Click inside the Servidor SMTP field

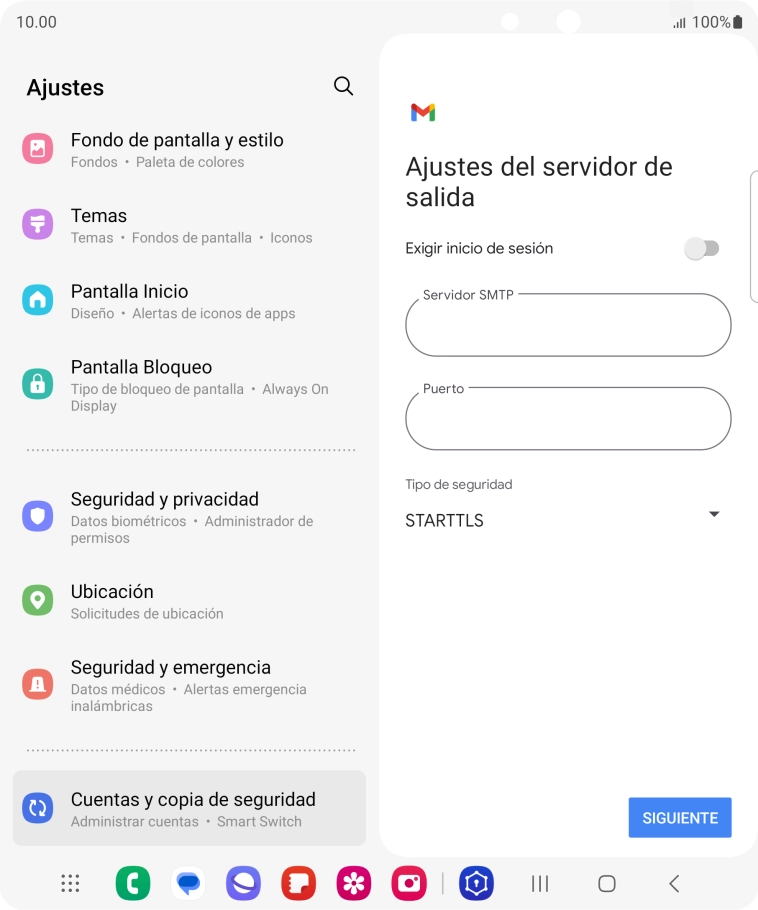[568, 324]
